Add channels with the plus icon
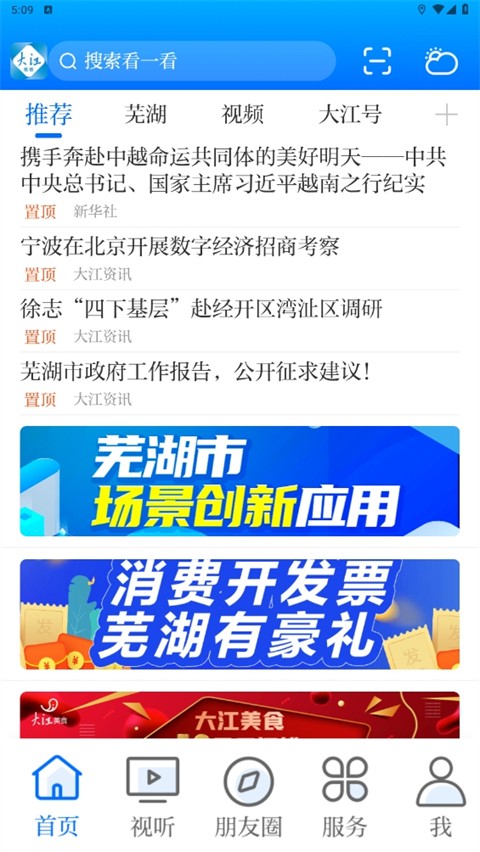 pyautogui.click(x=446, y=115)
